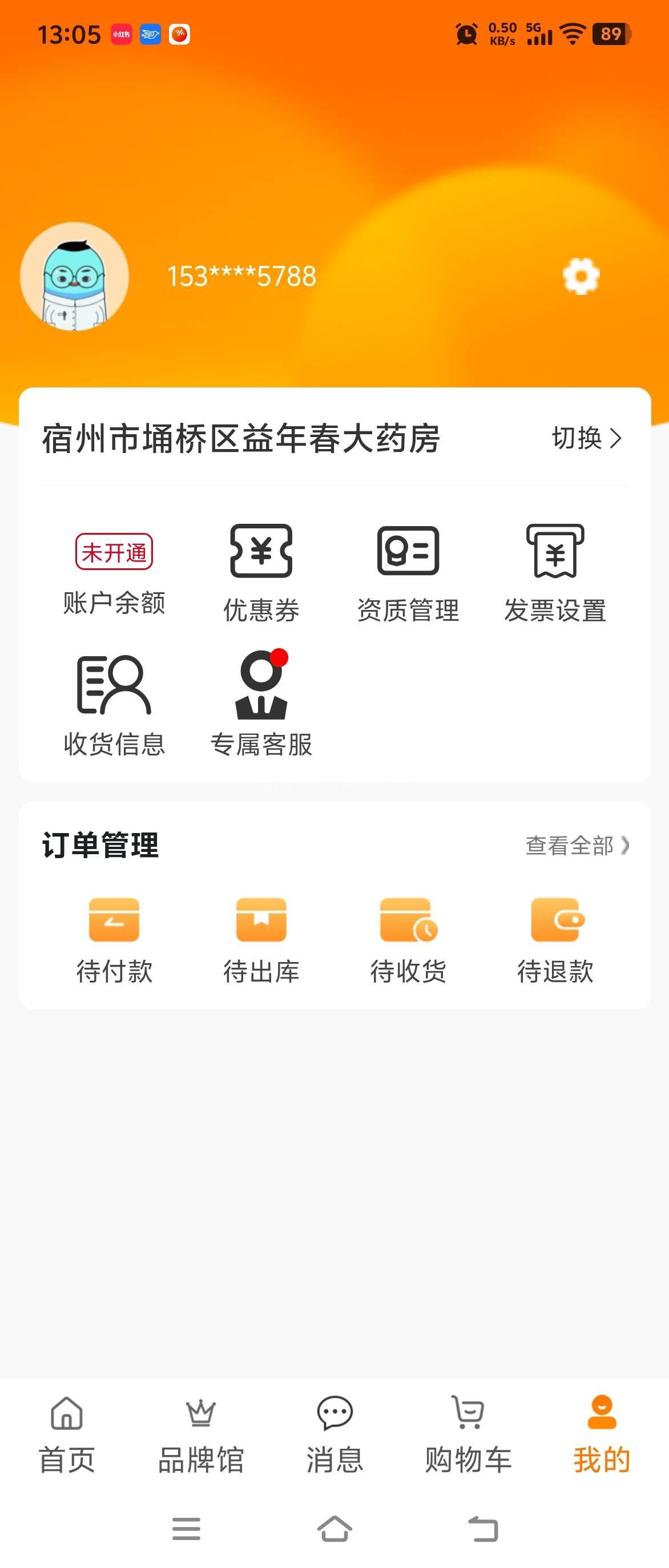Go to the 购物车 cart tab
This screenshot has height=1568, width=669.
coord(468,1433)
